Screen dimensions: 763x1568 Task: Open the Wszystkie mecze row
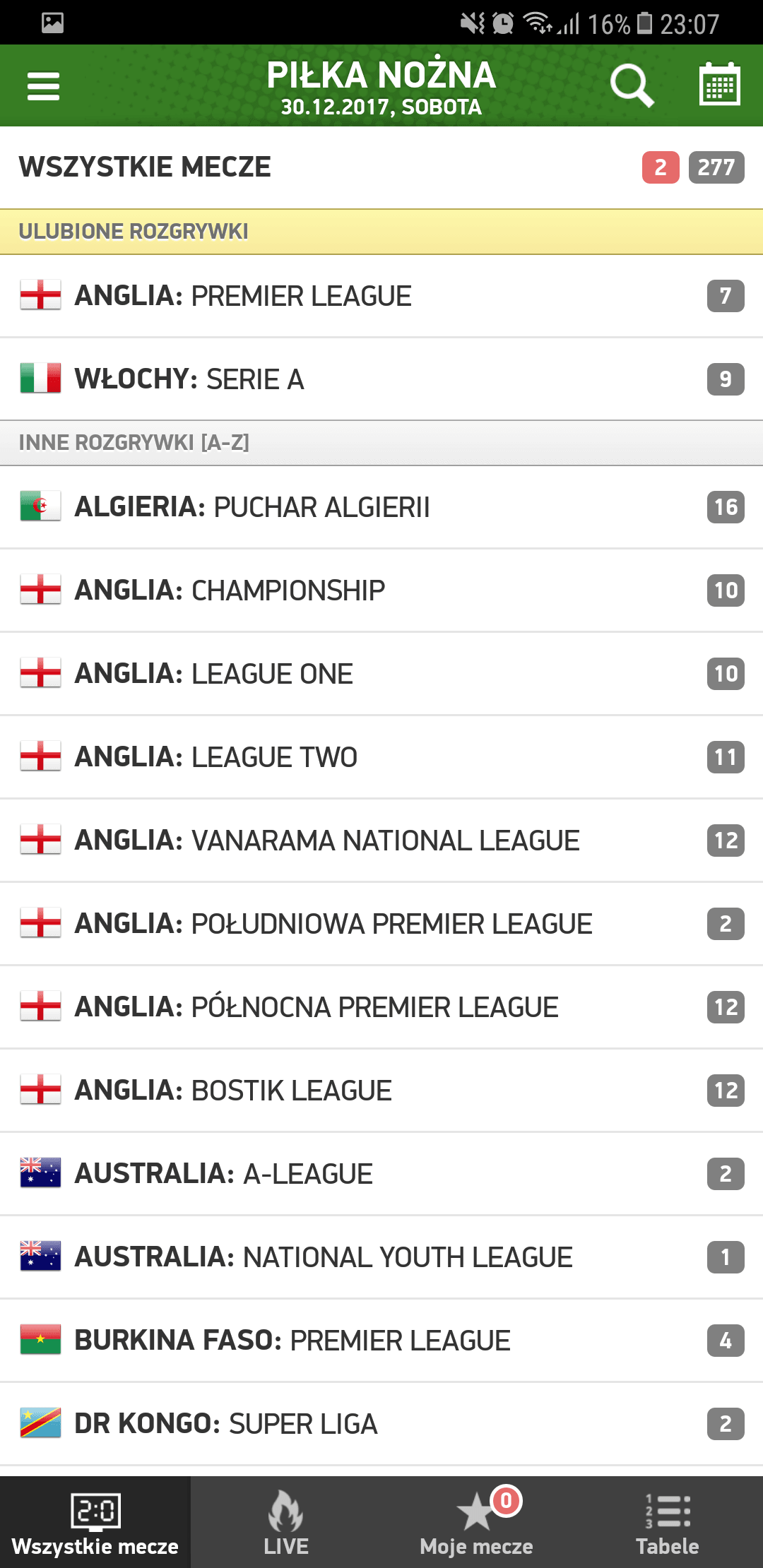(x=381, y=167)
